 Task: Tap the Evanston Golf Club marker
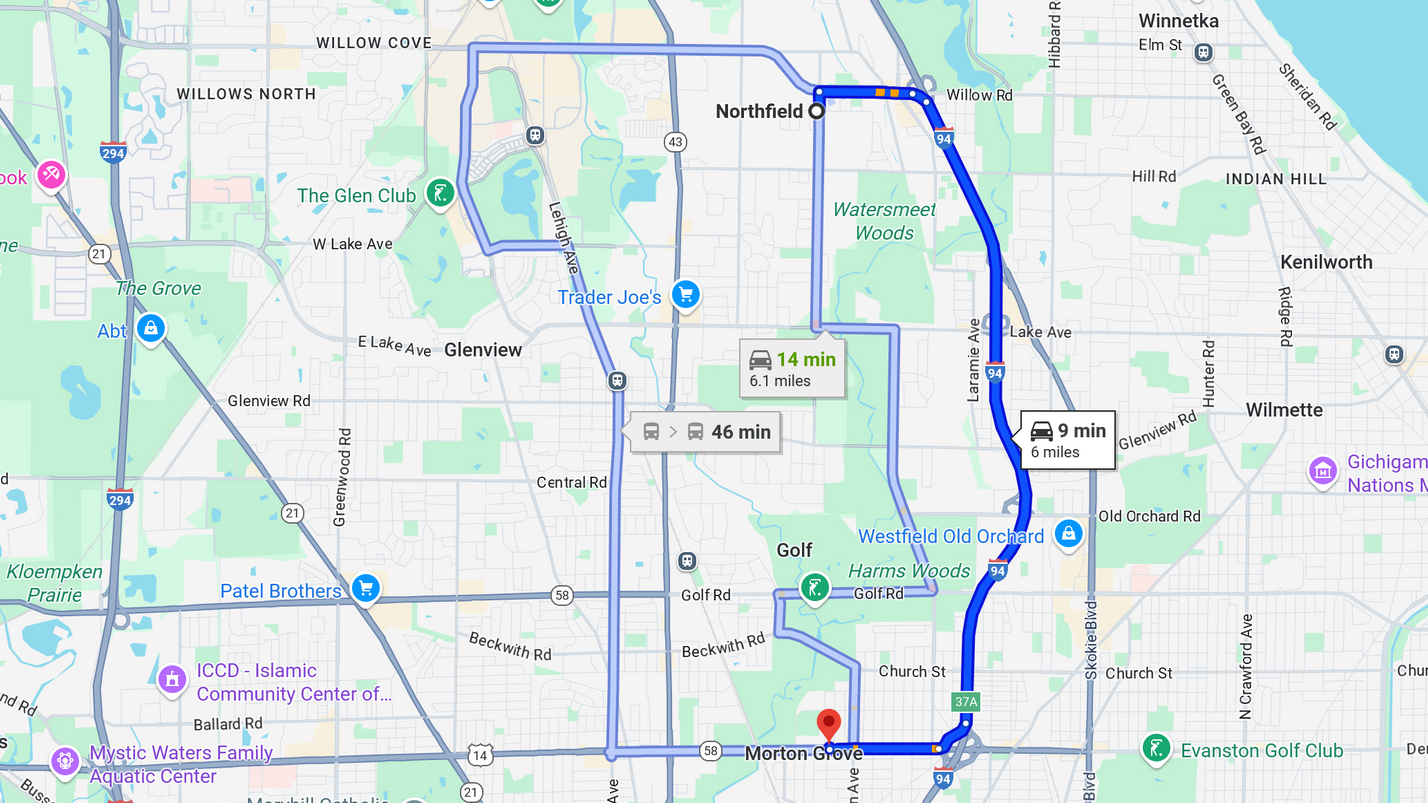pos(1157,748)
